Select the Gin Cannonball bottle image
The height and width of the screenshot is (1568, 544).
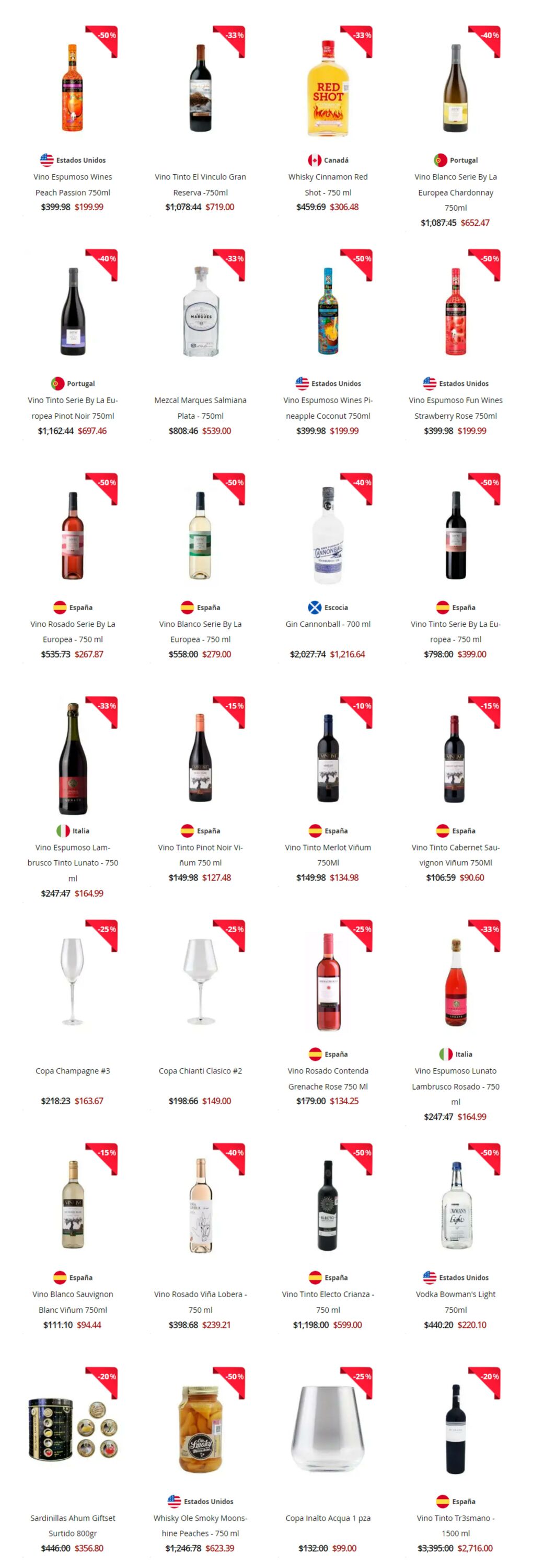click(327, 536)
